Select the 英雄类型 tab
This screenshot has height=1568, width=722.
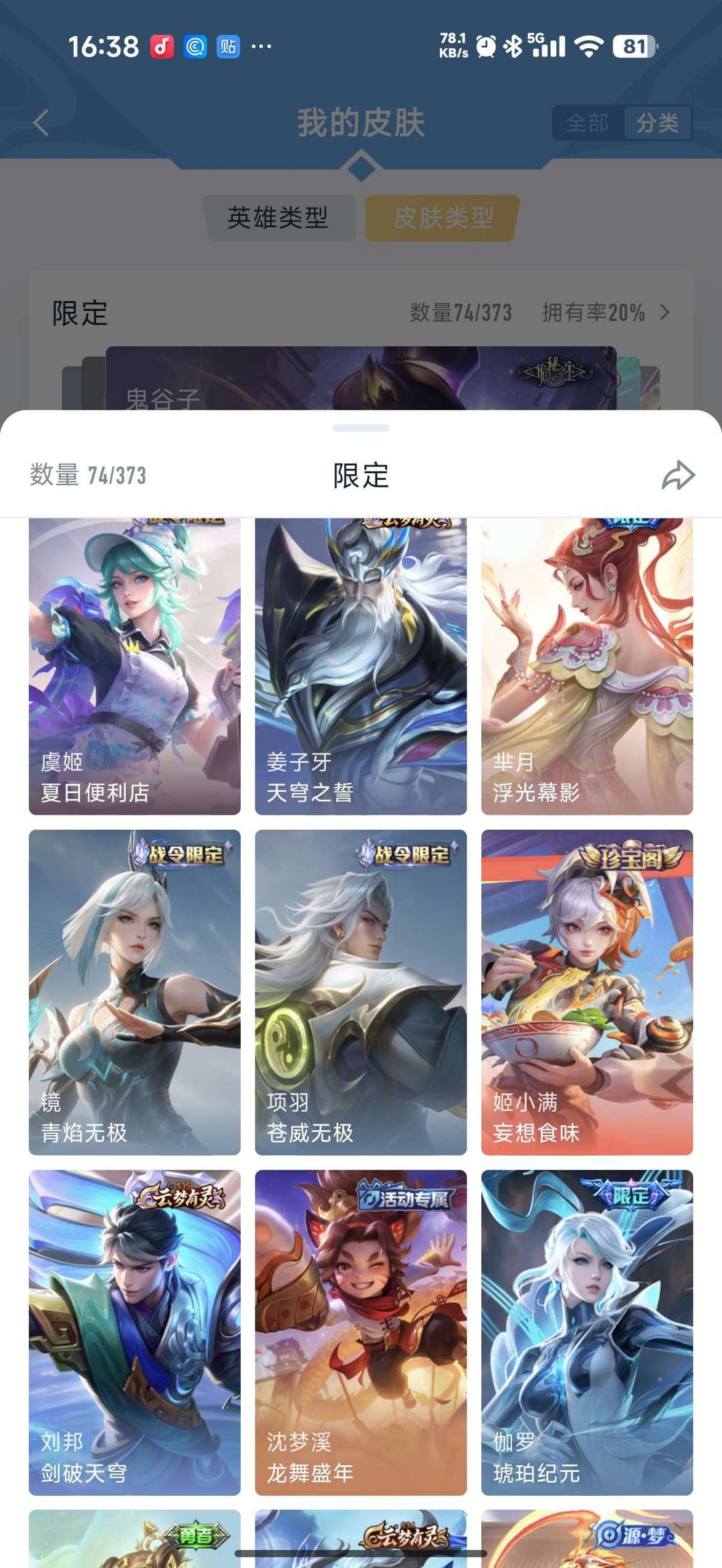(x=278, y=218)
